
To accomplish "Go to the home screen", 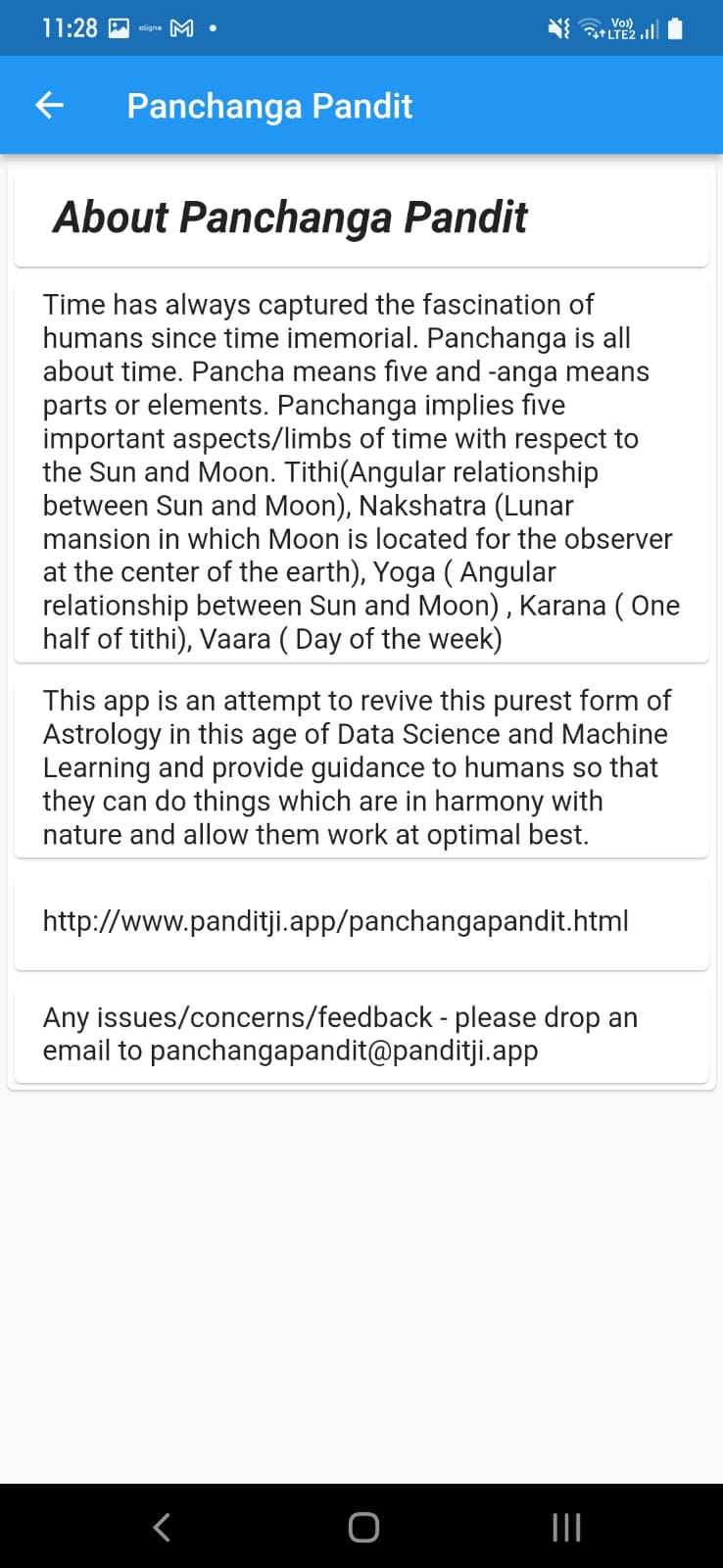I will coord(363,1526).
